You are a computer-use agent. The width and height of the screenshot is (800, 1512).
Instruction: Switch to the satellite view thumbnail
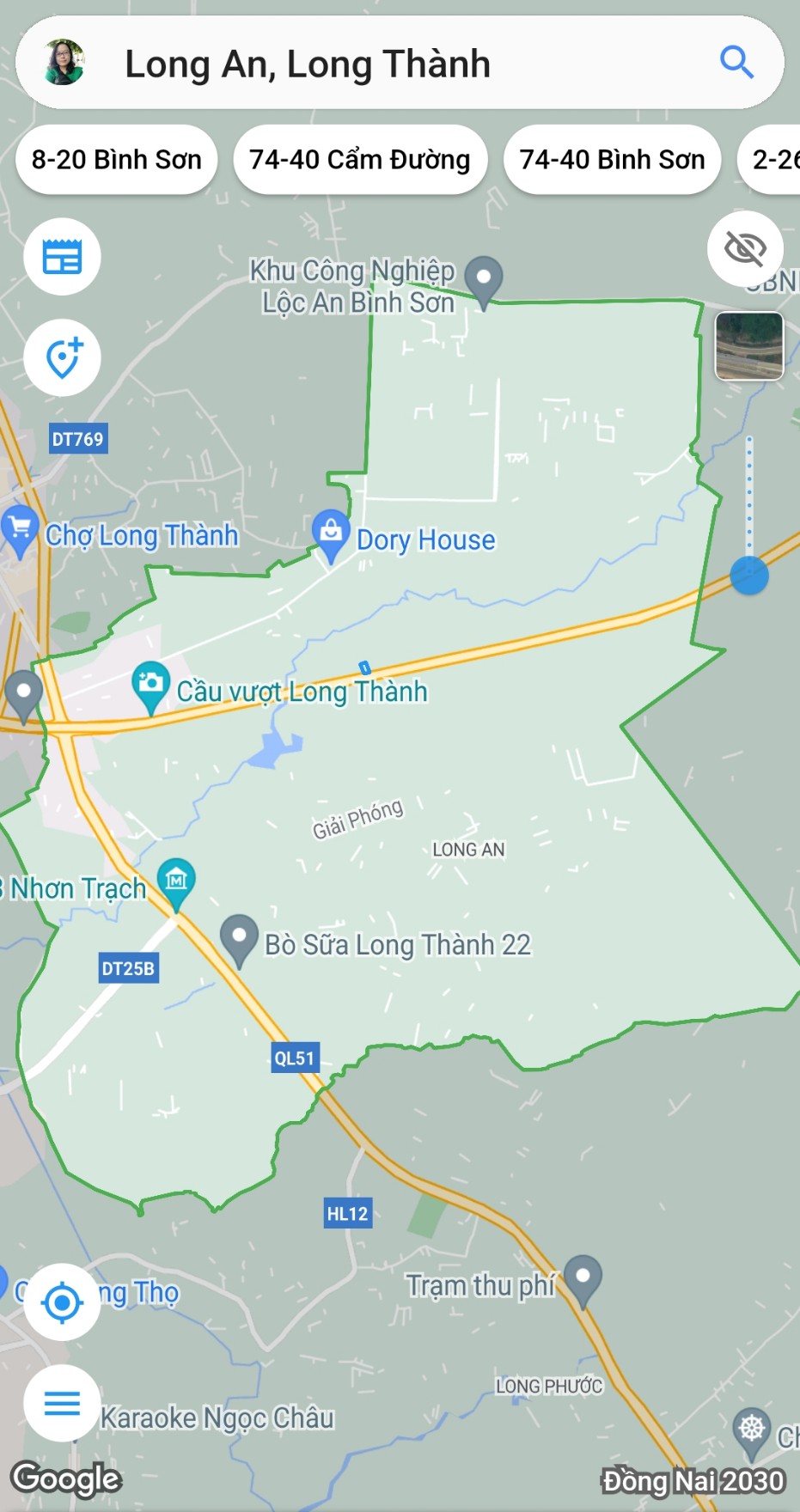[x=749, y=346]
